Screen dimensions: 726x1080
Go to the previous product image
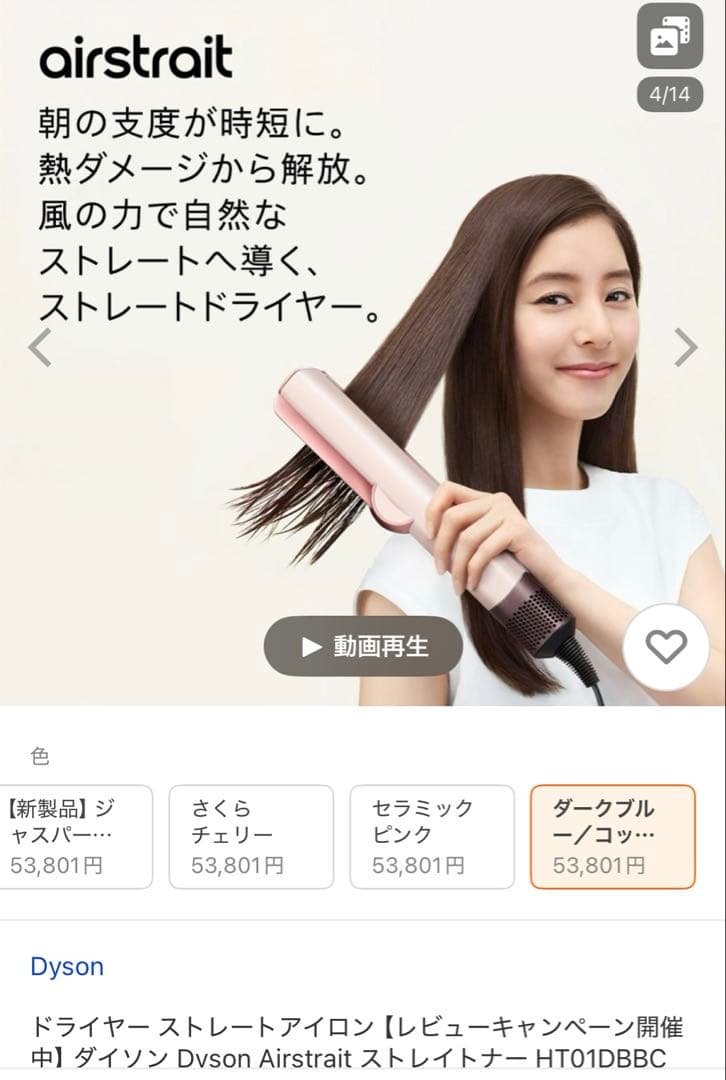pyautogui.click(x=39, y=347)
